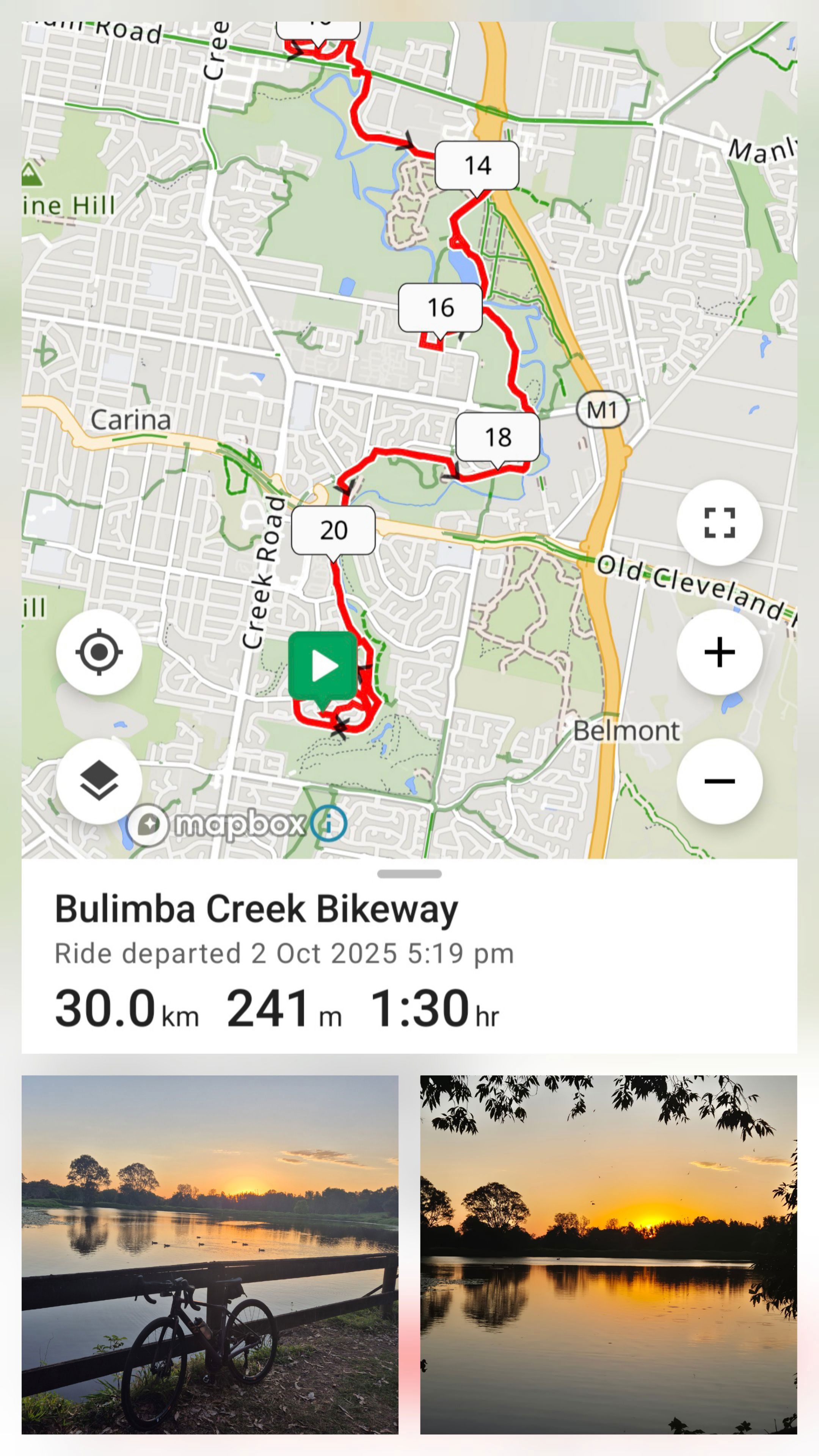Open the Bulimba Creek Bikeway ride details
819x1456 pixels.
(256, 910)
